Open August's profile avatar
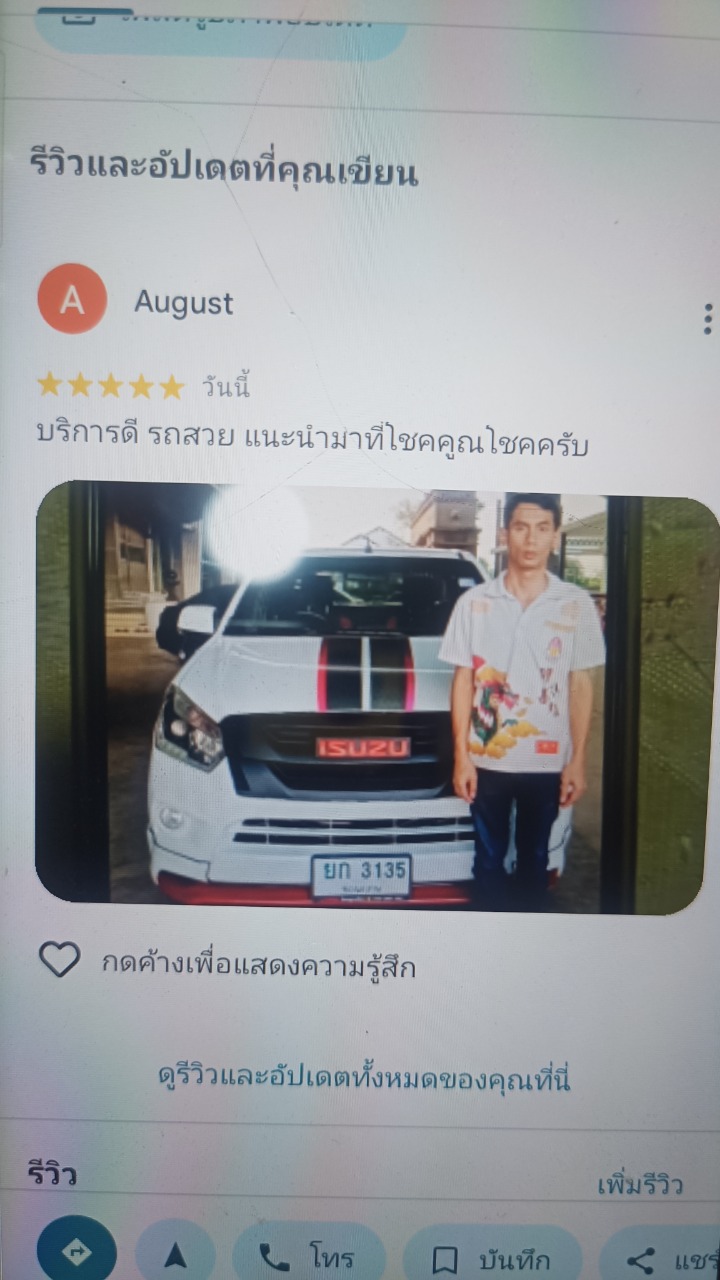 [x=72, y=298]
